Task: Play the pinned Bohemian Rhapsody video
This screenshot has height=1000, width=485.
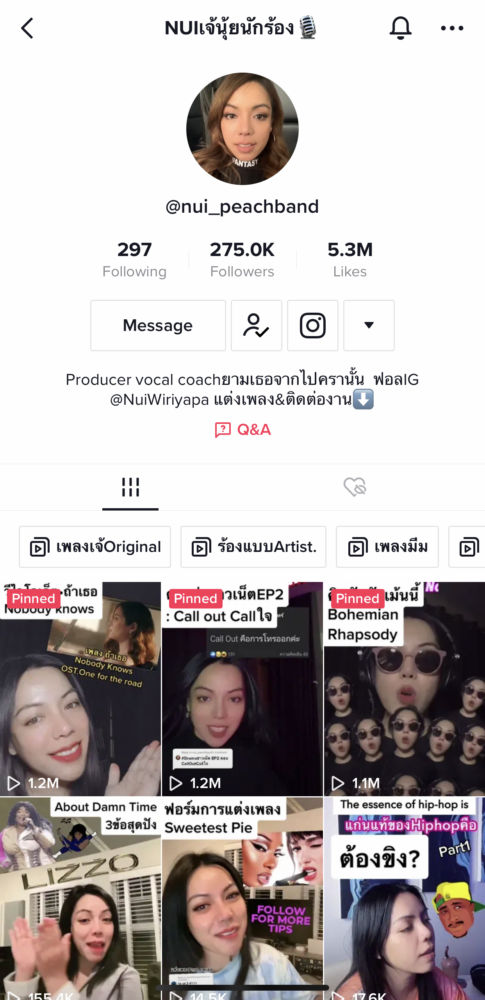Action: tap(405, 689)
